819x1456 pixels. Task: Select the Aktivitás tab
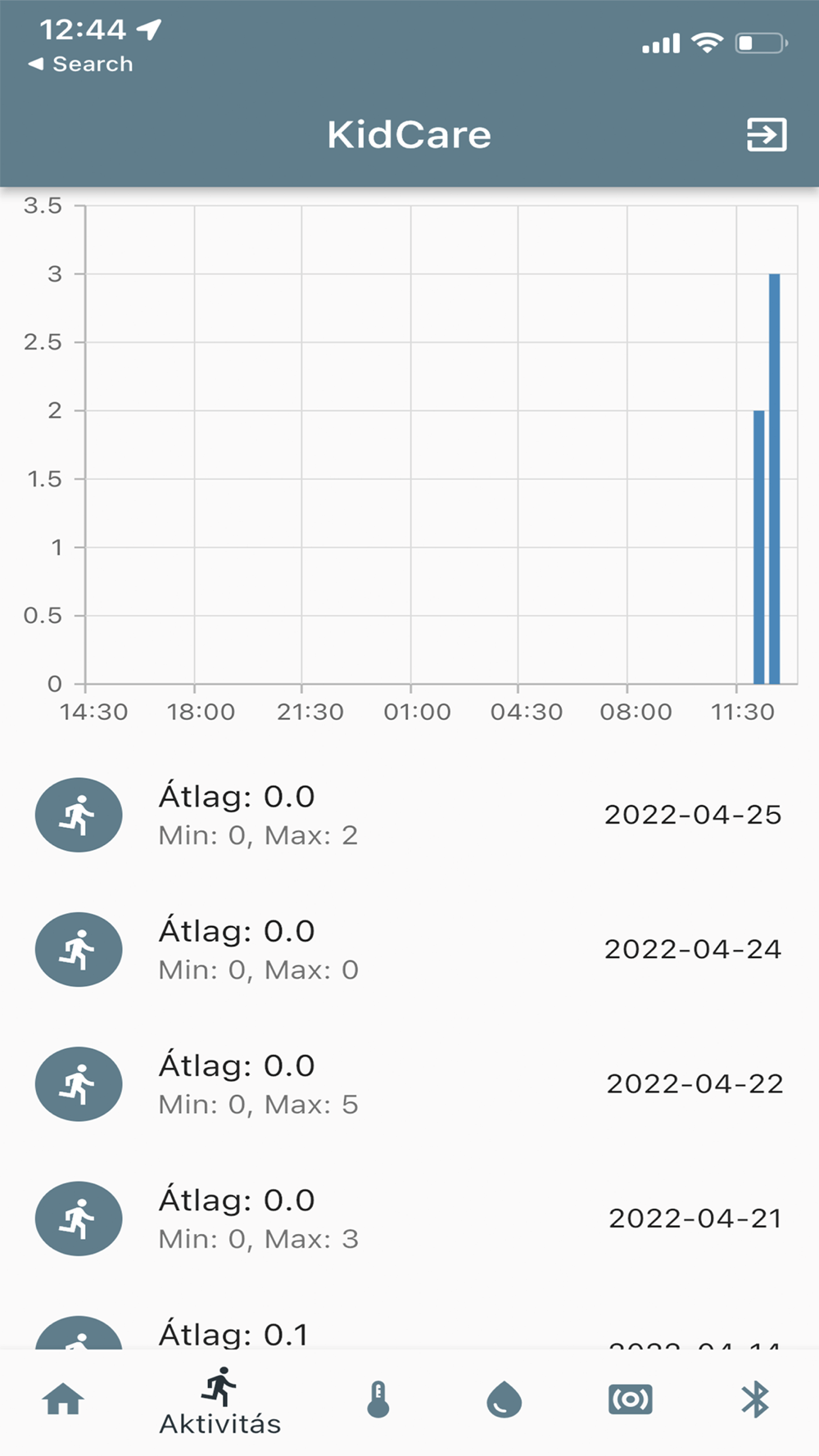(219, 1400)
